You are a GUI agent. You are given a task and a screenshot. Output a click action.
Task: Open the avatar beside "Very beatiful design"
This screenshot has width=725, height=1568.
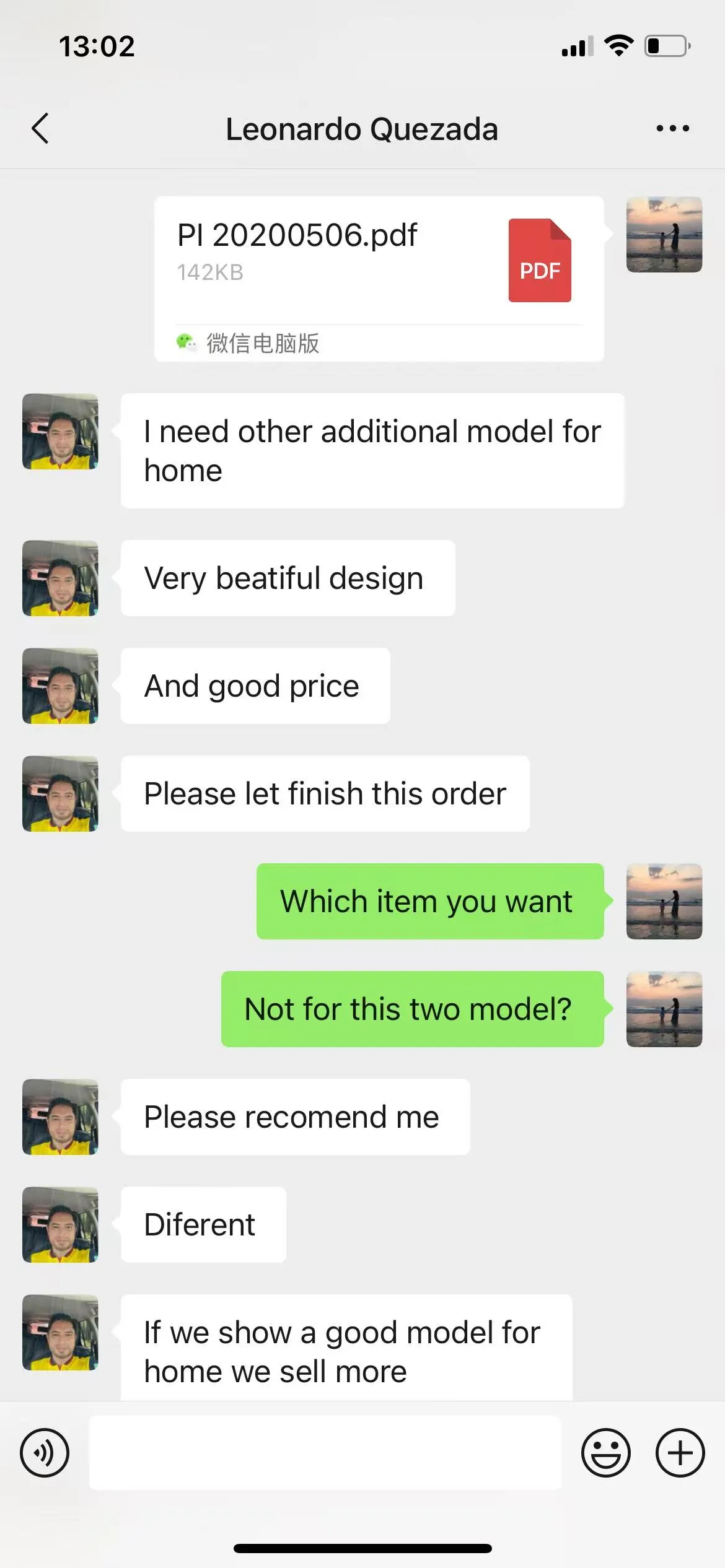tap(60, 578)
